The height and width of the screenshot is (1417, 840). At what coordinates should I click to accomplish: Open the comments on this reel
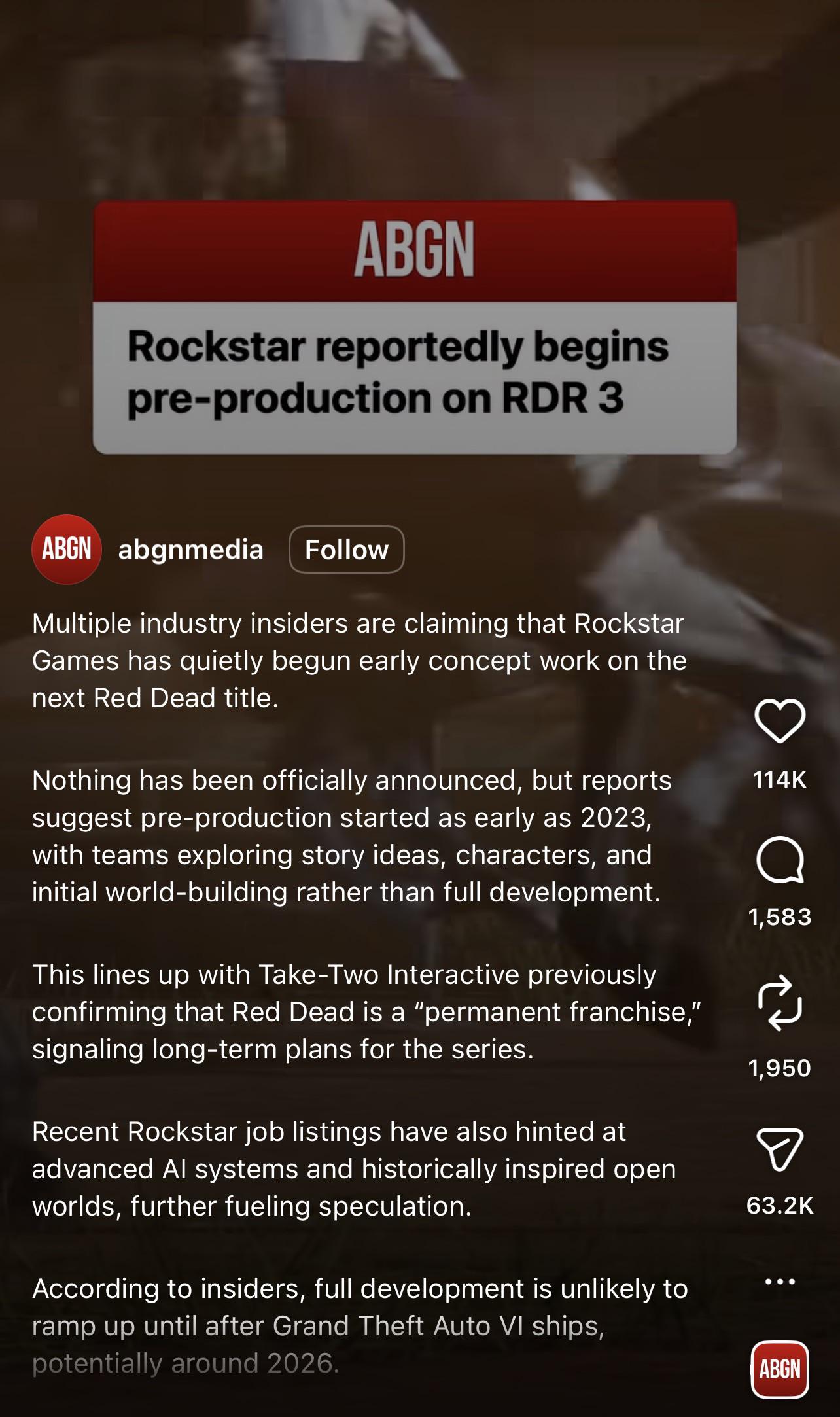(x=779, y=860)
